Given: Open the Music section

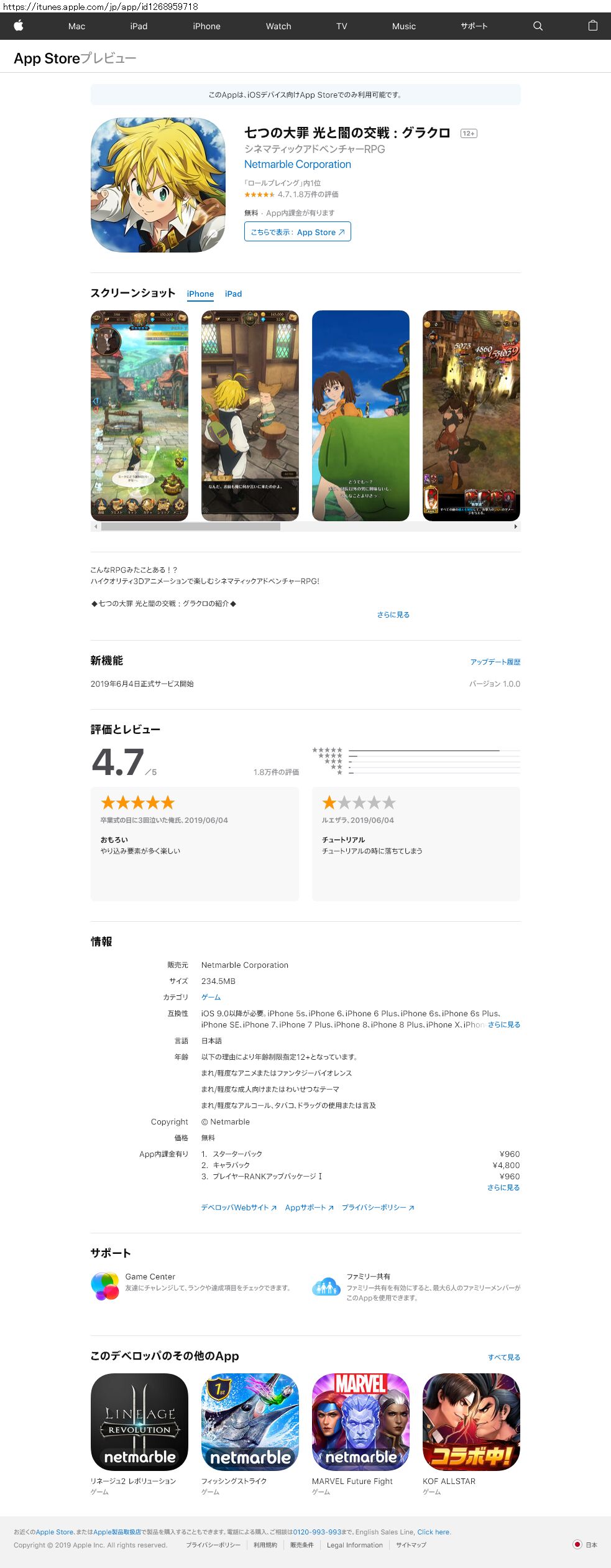Looking at the screenshot, I should (x=403, y=26).
